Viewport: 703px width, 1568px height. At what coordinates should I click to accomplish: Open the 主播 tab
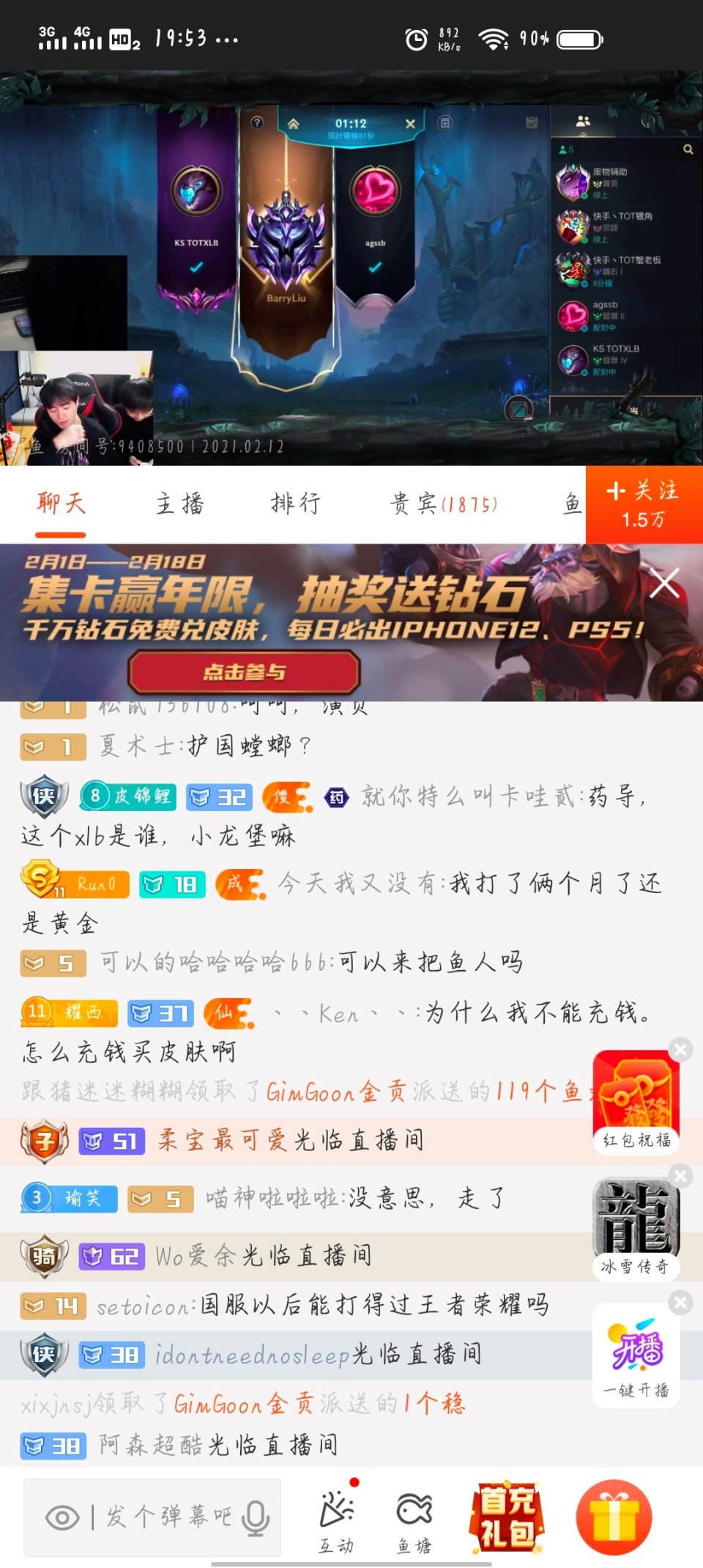click(x=179, y=503)
